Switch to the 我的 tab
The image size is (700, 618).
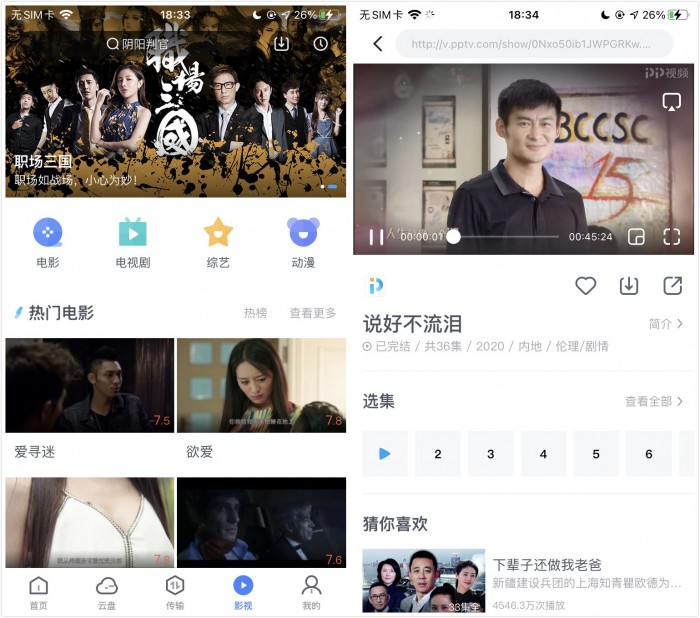pos(311,592)
